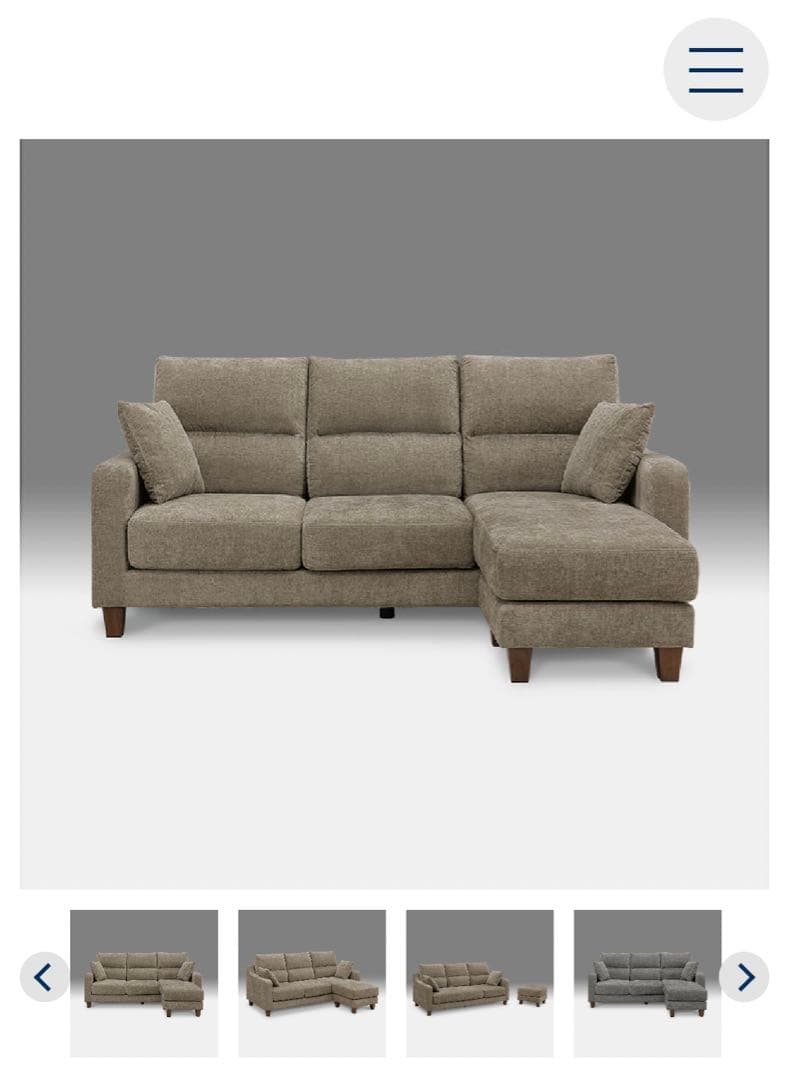Image resolution: width=790 pixels, height=1080 pixels.
Task: View the angled sofa thumbnail
Action: tap(312, 983)
